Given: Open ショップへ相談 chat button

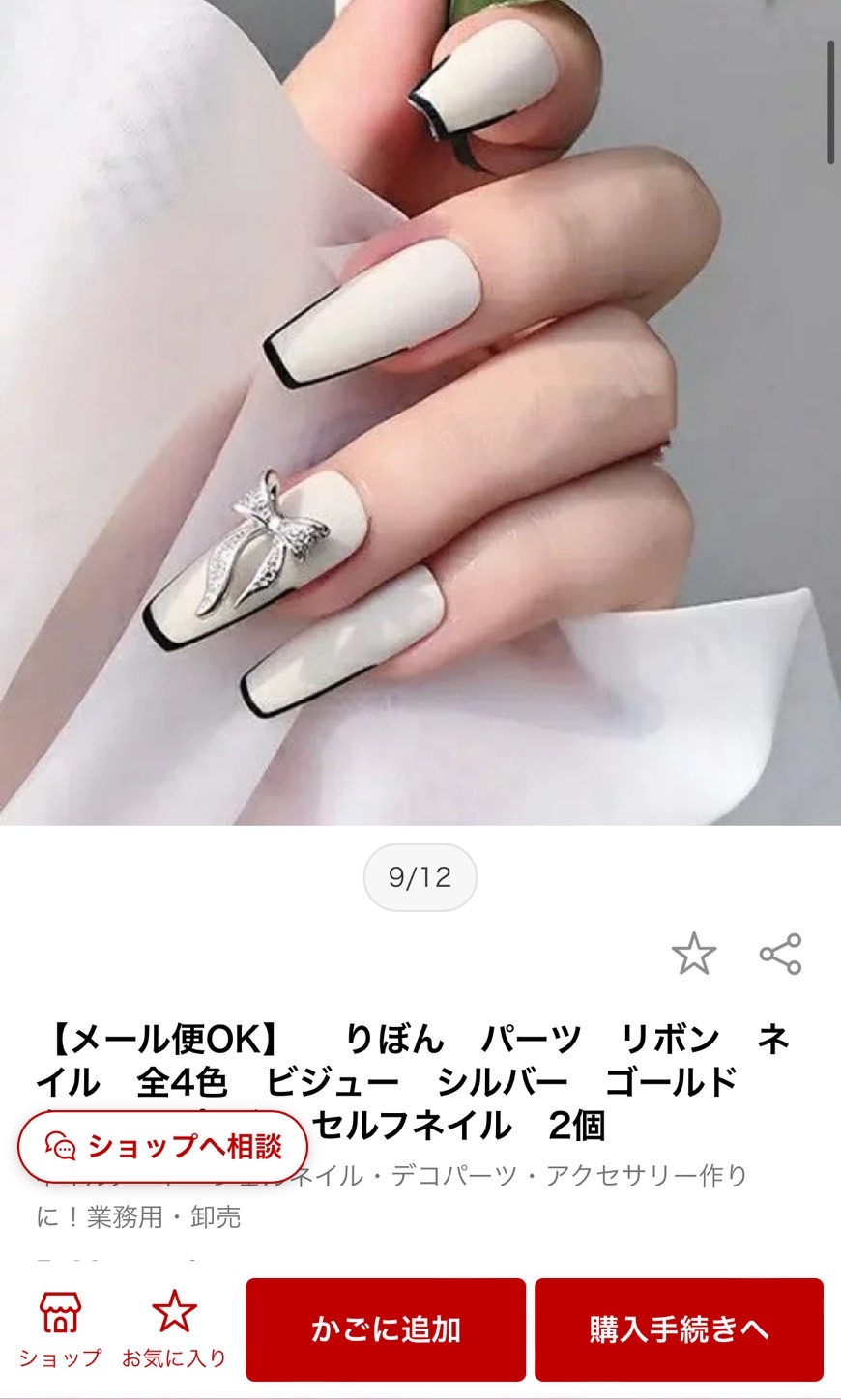Looking at the screenshot, I should [x=162, y=1146].
